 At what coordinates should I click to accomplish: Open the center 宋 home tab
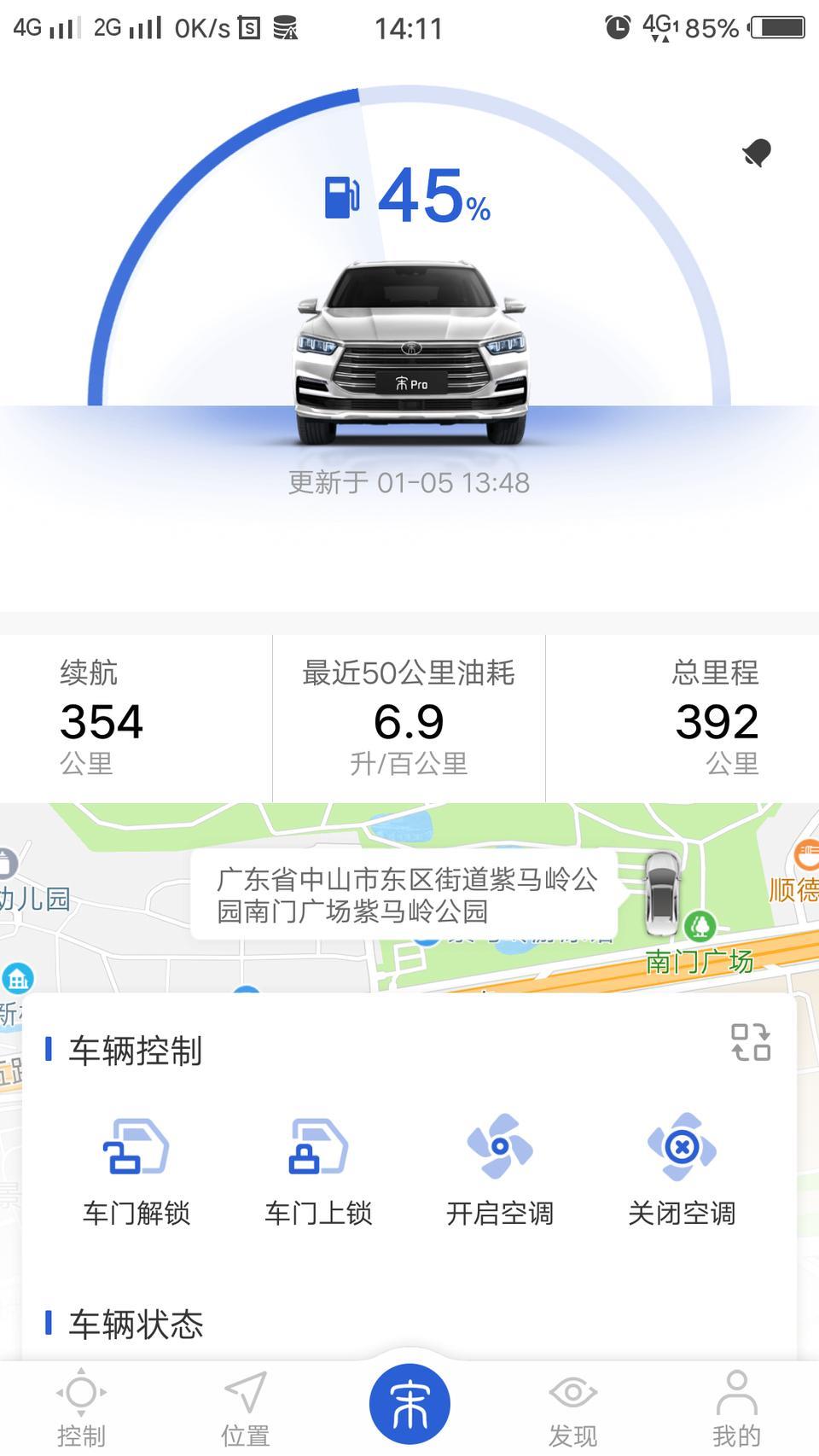pos(409,1404)
